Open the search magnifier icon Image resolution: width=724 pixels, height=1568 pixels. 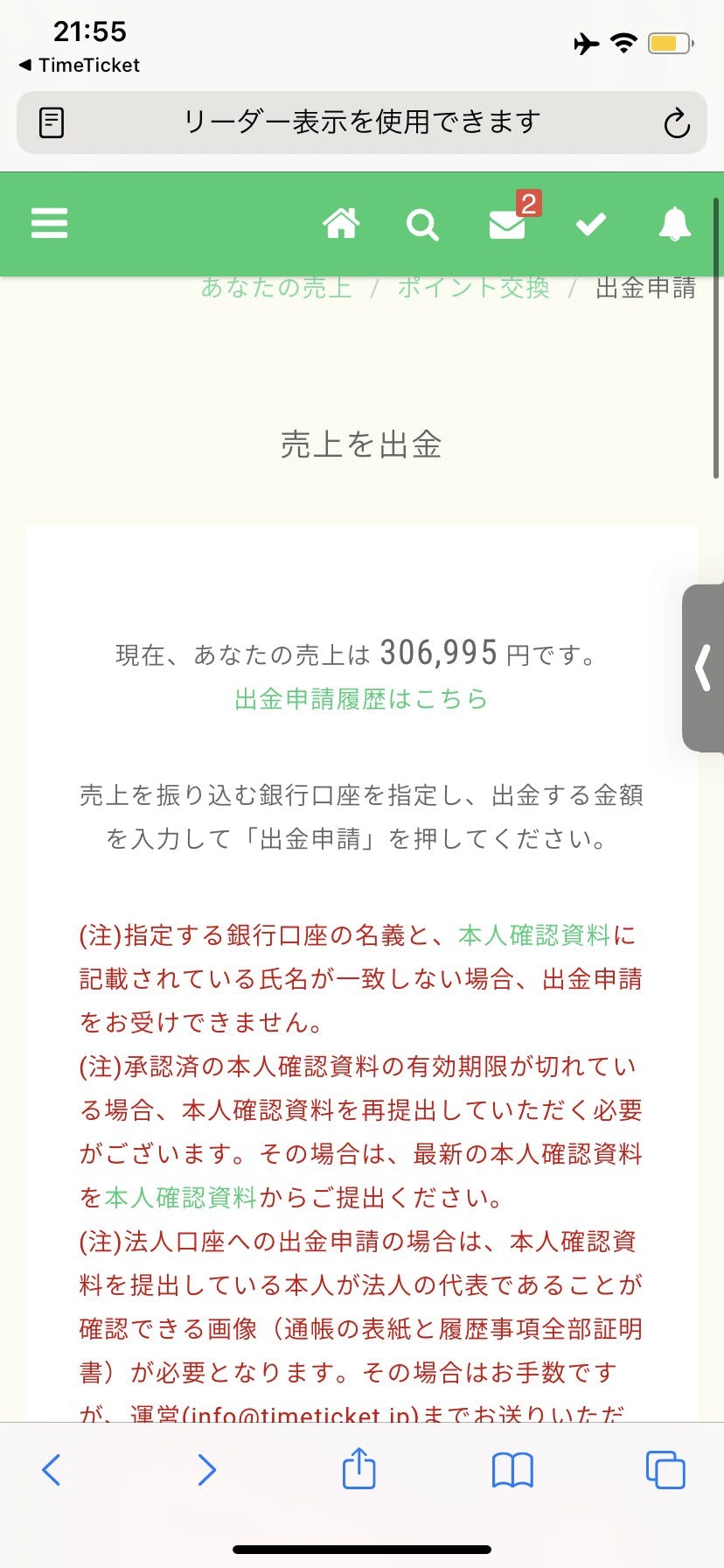422,225
